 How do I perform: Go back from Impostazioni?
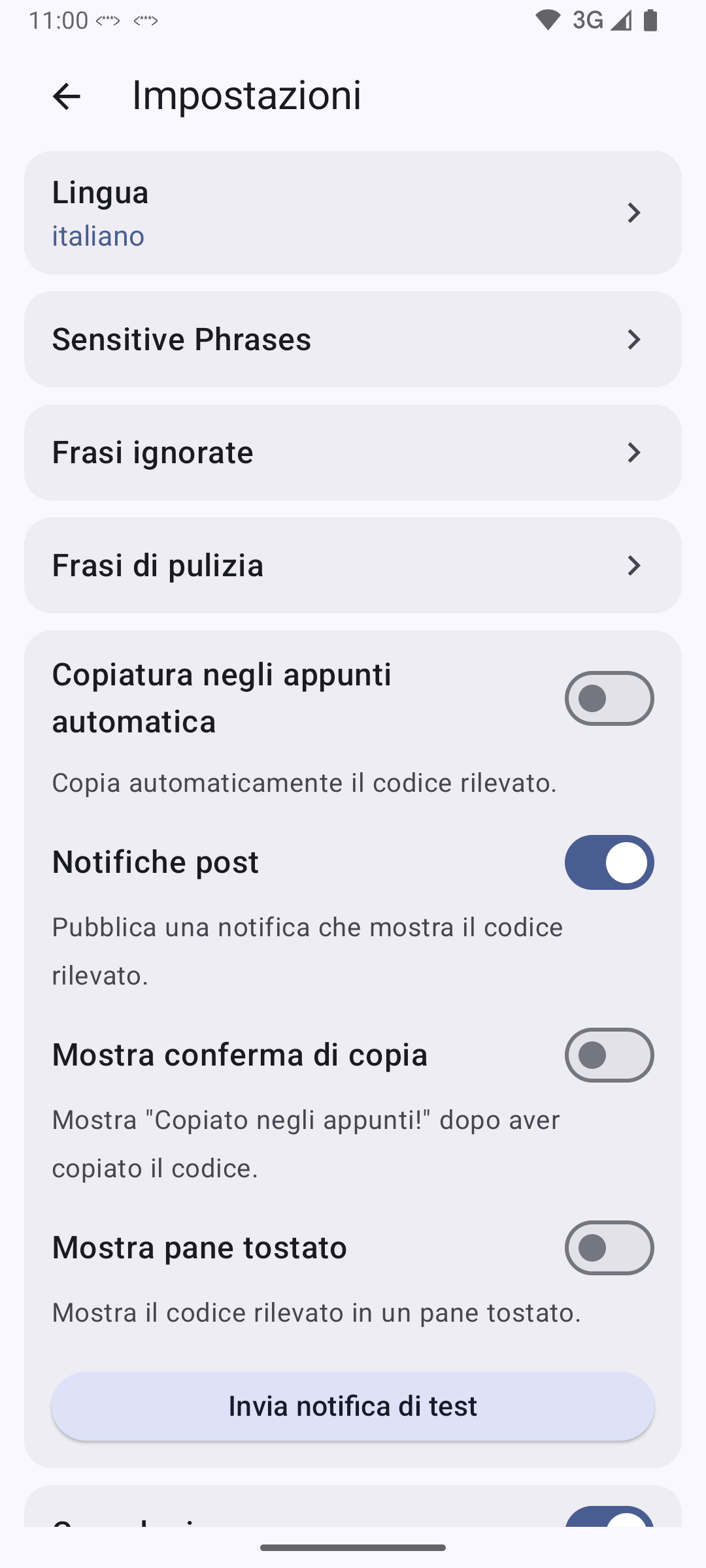[x=66, y=97]
